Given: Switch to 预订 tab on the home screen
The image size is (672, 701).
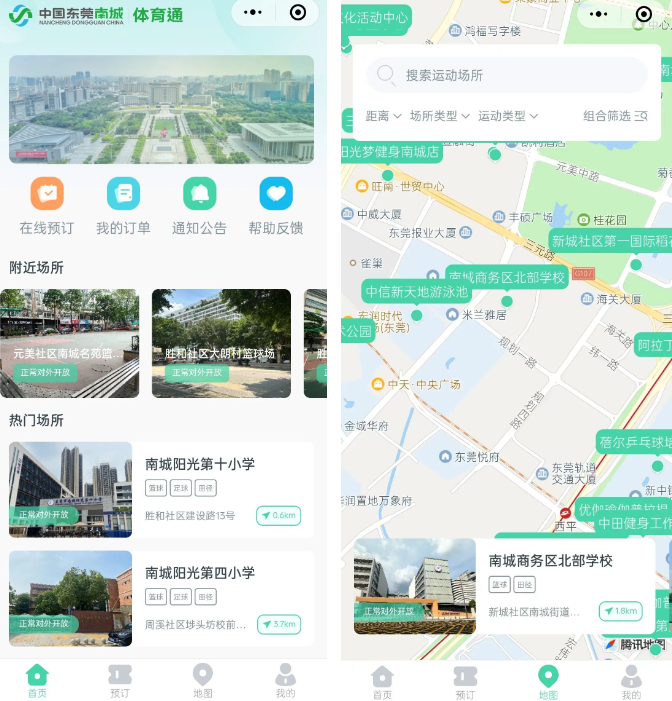Looking at the screenshot, I should click(x=120, y=680).
